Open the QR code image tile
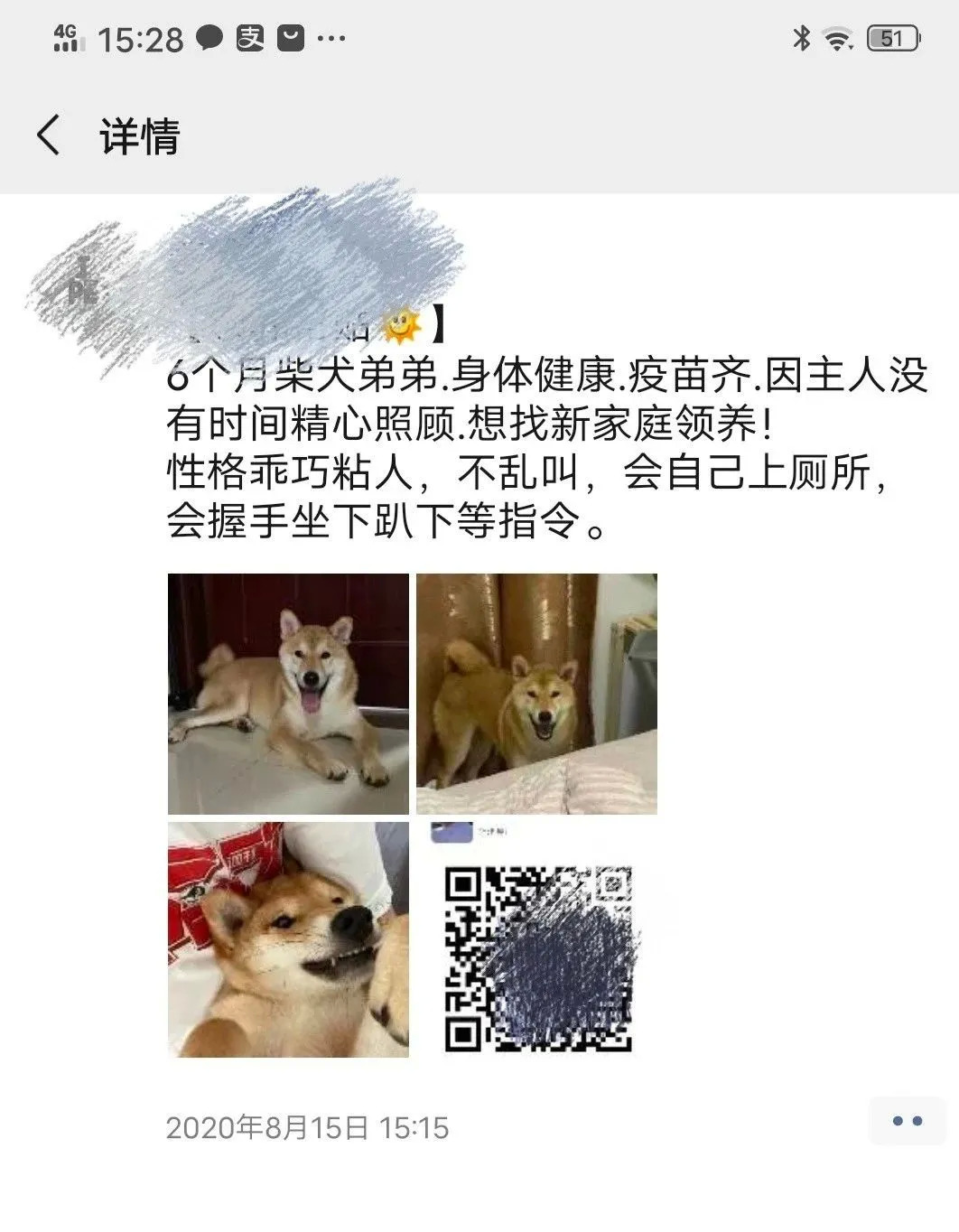Screen dimensions: 959x1232 536,939
